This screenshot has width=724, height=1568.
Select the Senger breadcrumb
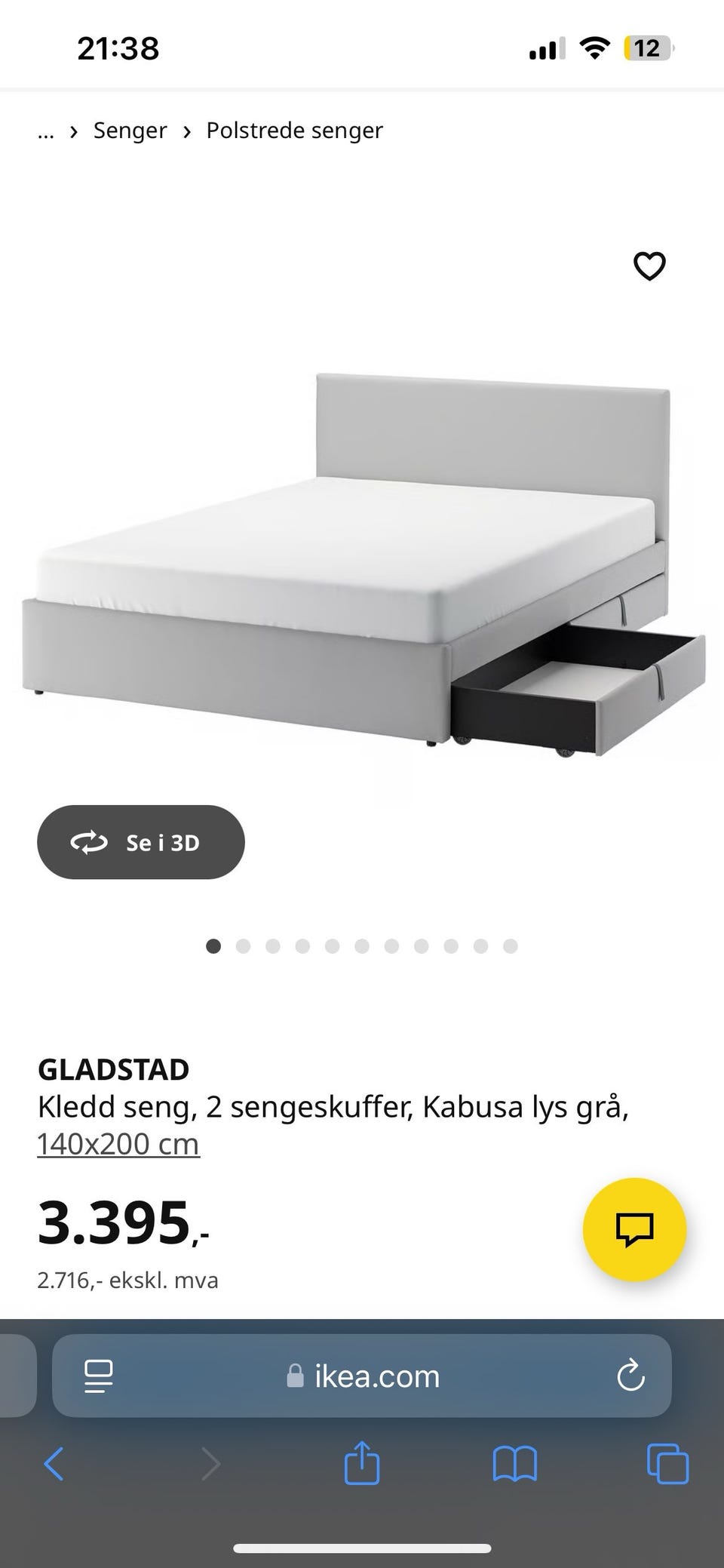(130, 130)
